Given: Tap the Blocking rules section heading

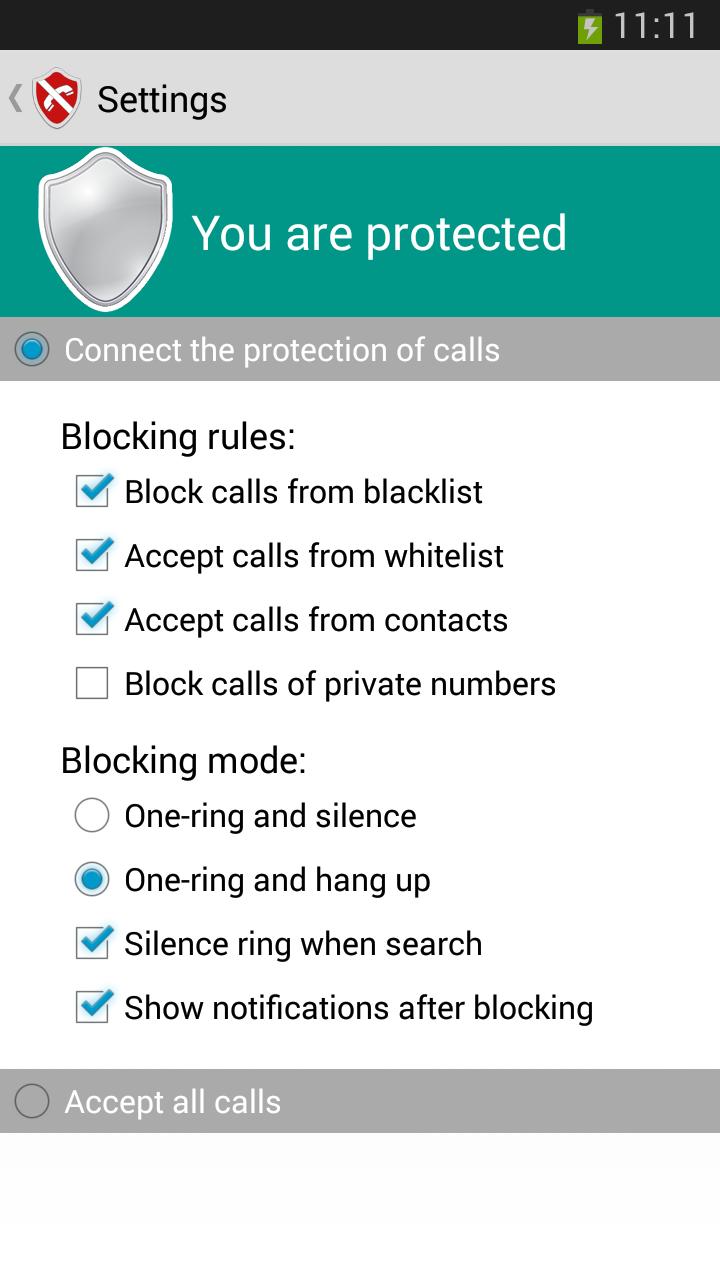Looking at the screenshot, I should (178, 436).
